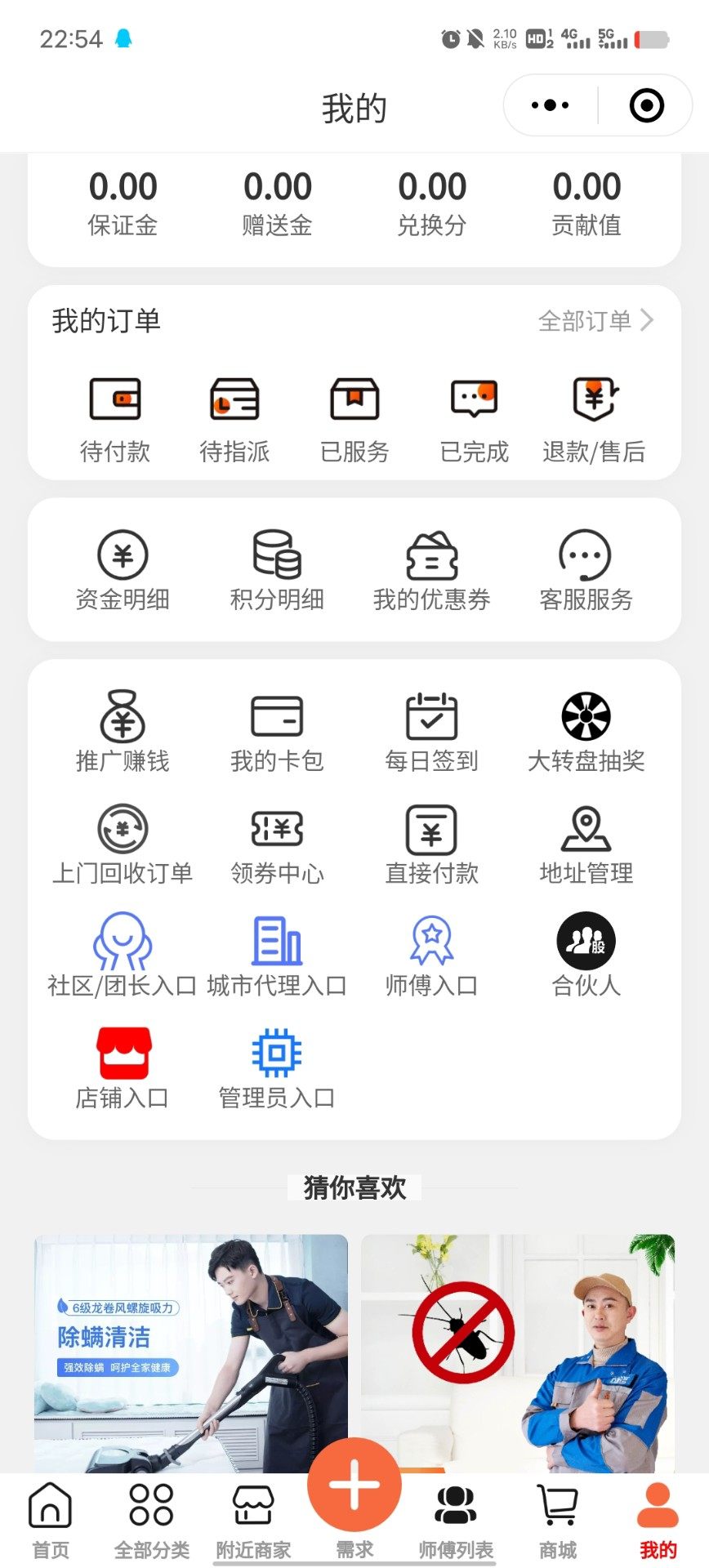
Task: Check 资金明细 fund details
Action: (123, 571)
